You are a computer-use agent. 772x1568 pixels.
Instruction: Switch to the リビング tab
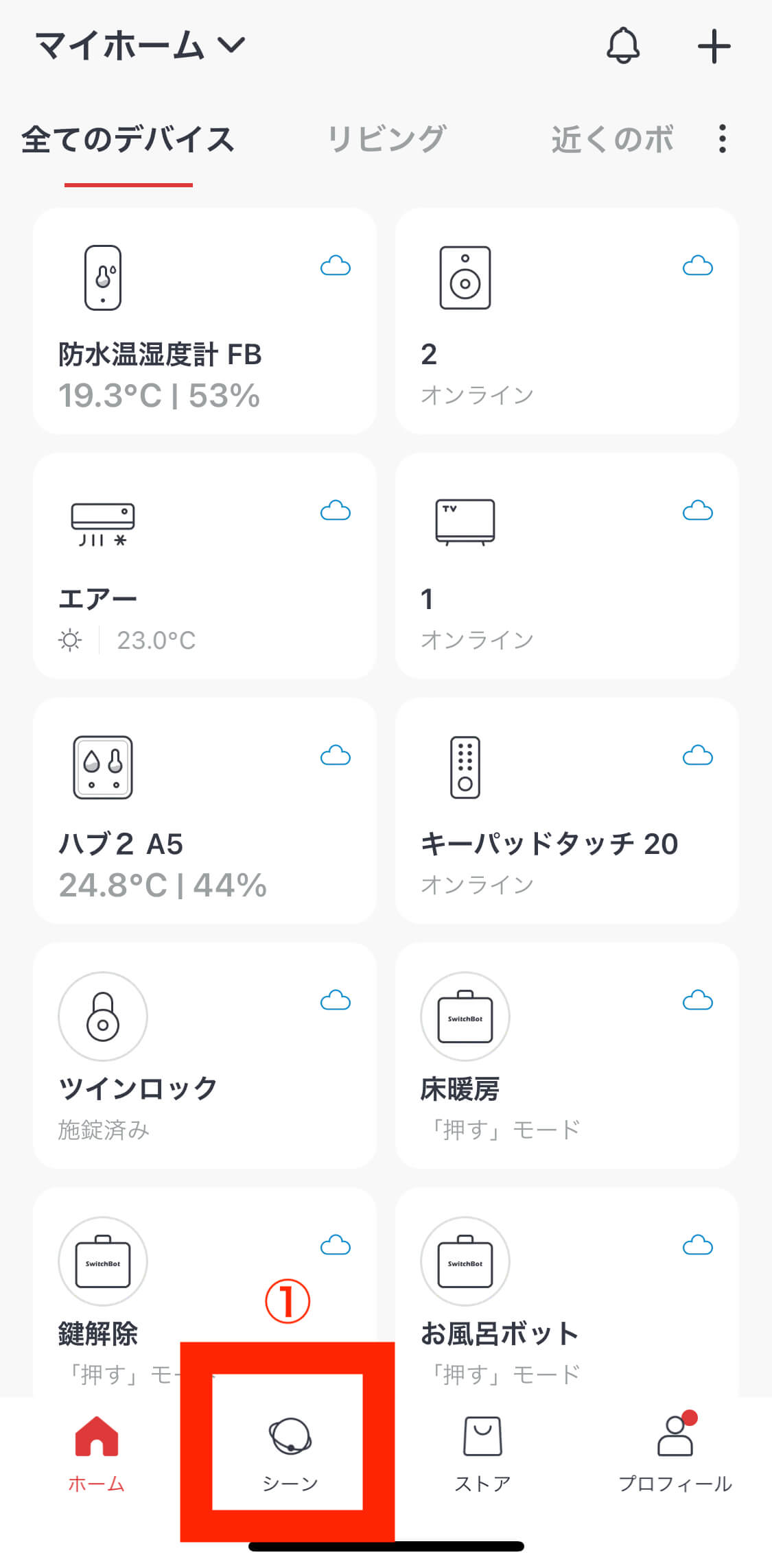[386, 139]
